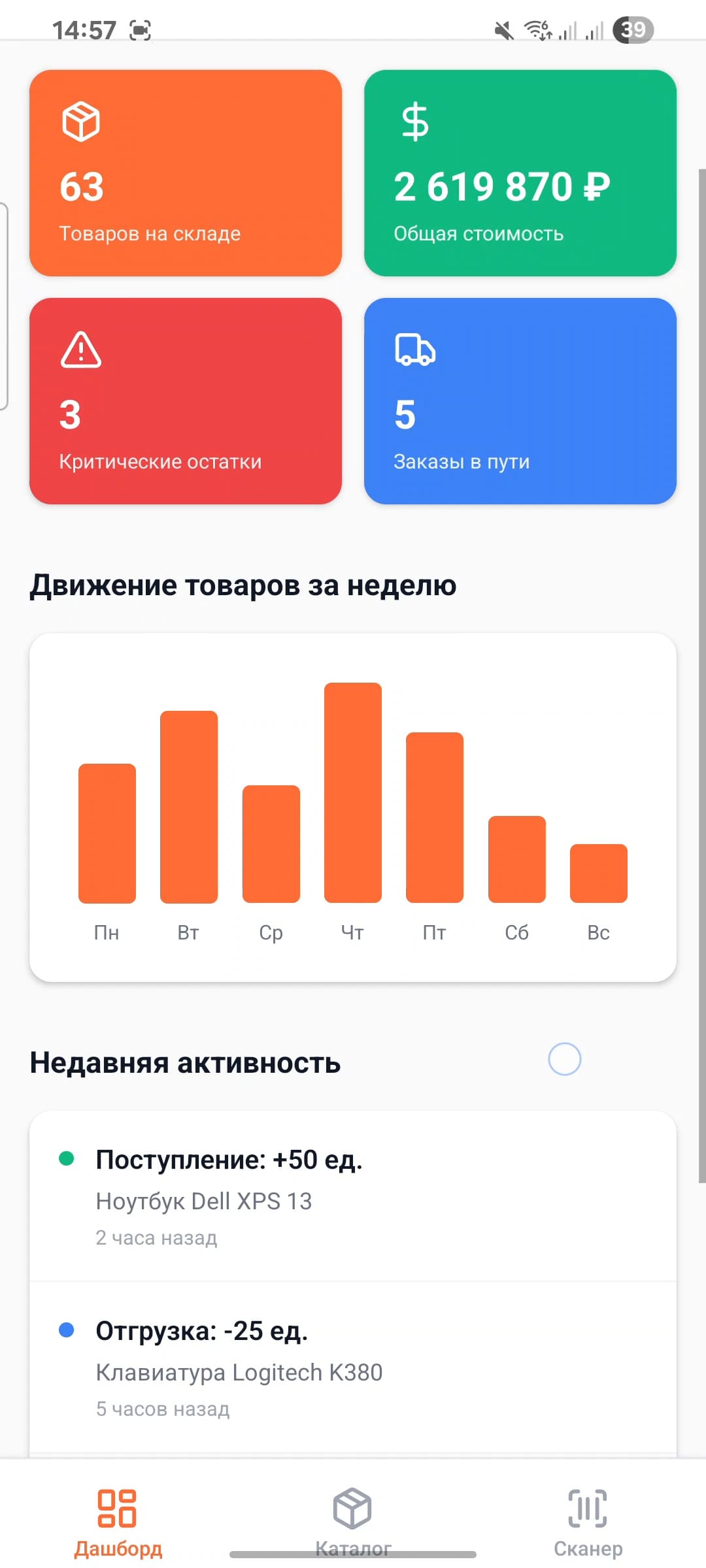
Task: Open the Заказы в пути card showing 5
Action: [521, 400]
